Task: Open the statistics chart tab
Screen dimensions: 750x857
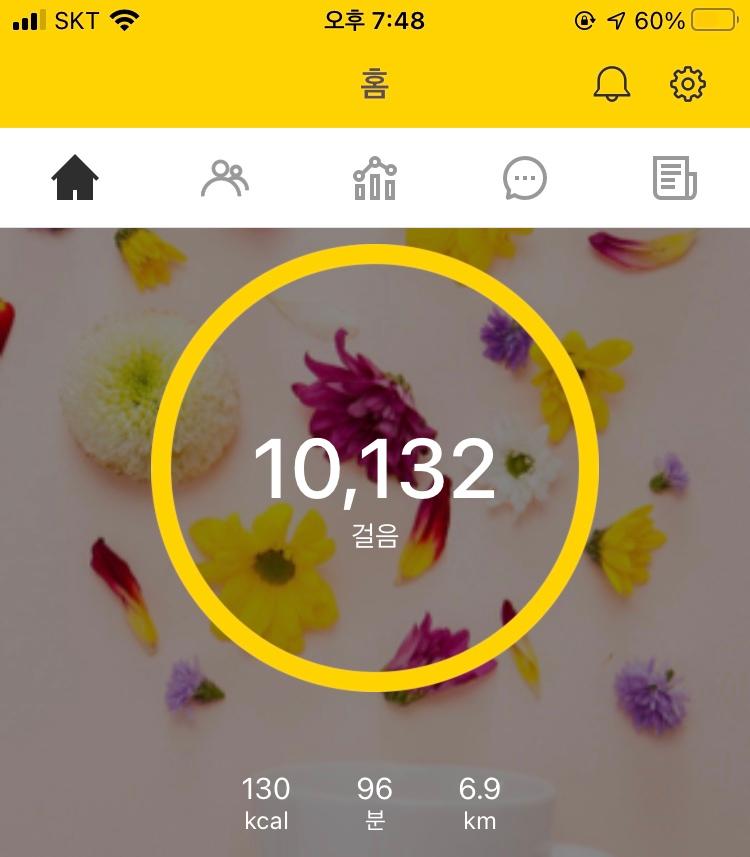Action: pos(375,179)
